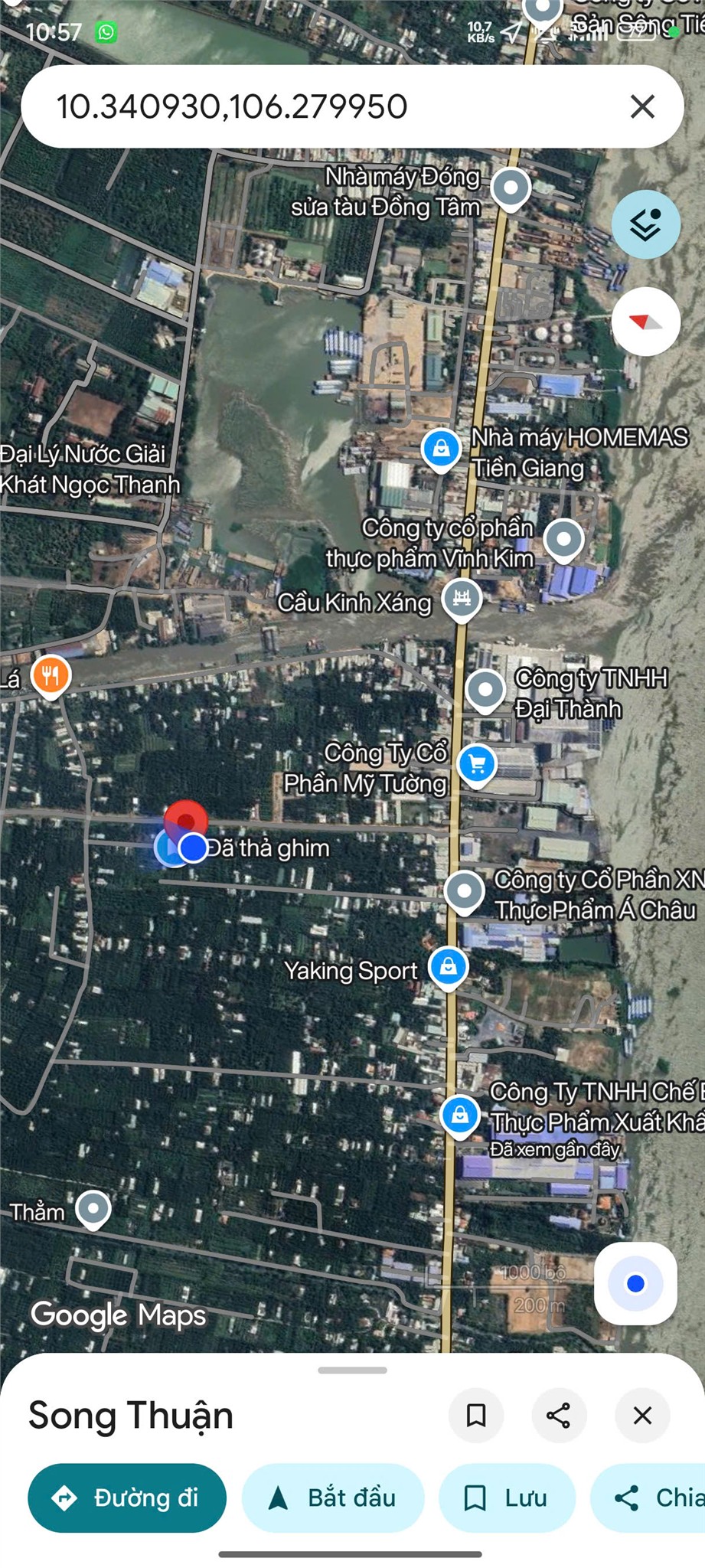Clear the searched coordinates
The height and width of the screenshot is (1568, 705).
[642, 106]
